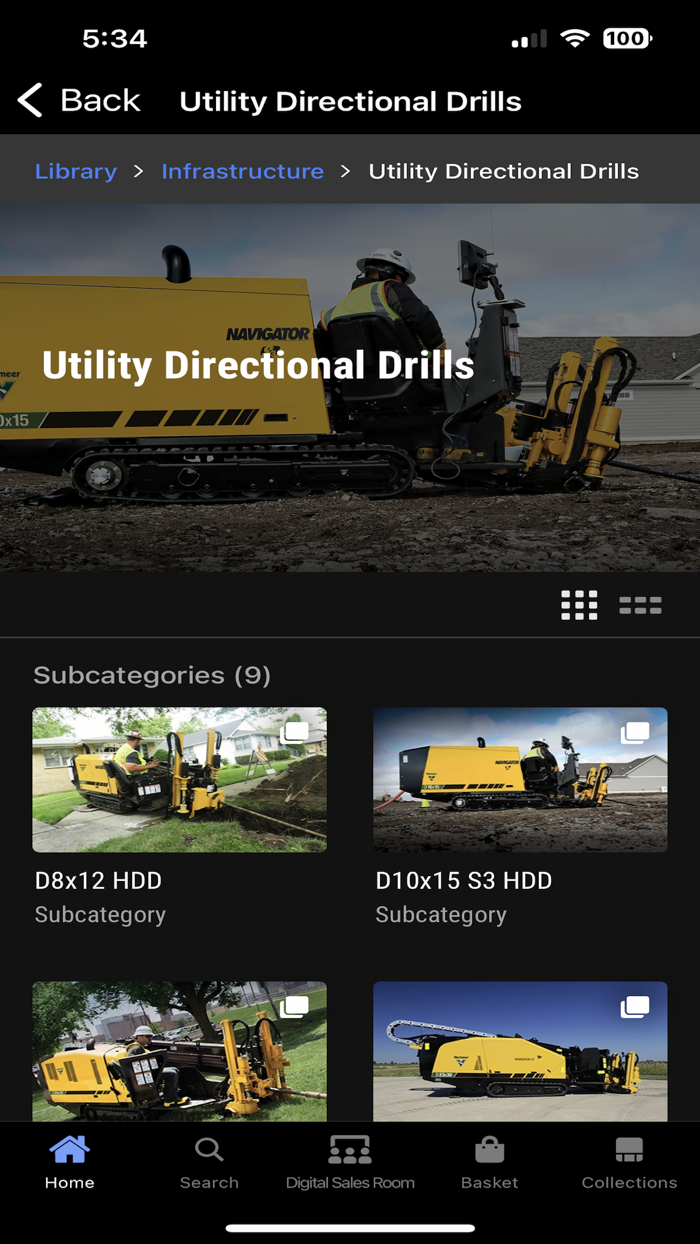Image resolution: width=700 pixels, height=1244 pixels.
Task: Open the Library breadcrumb link
Action: (76, 171)
